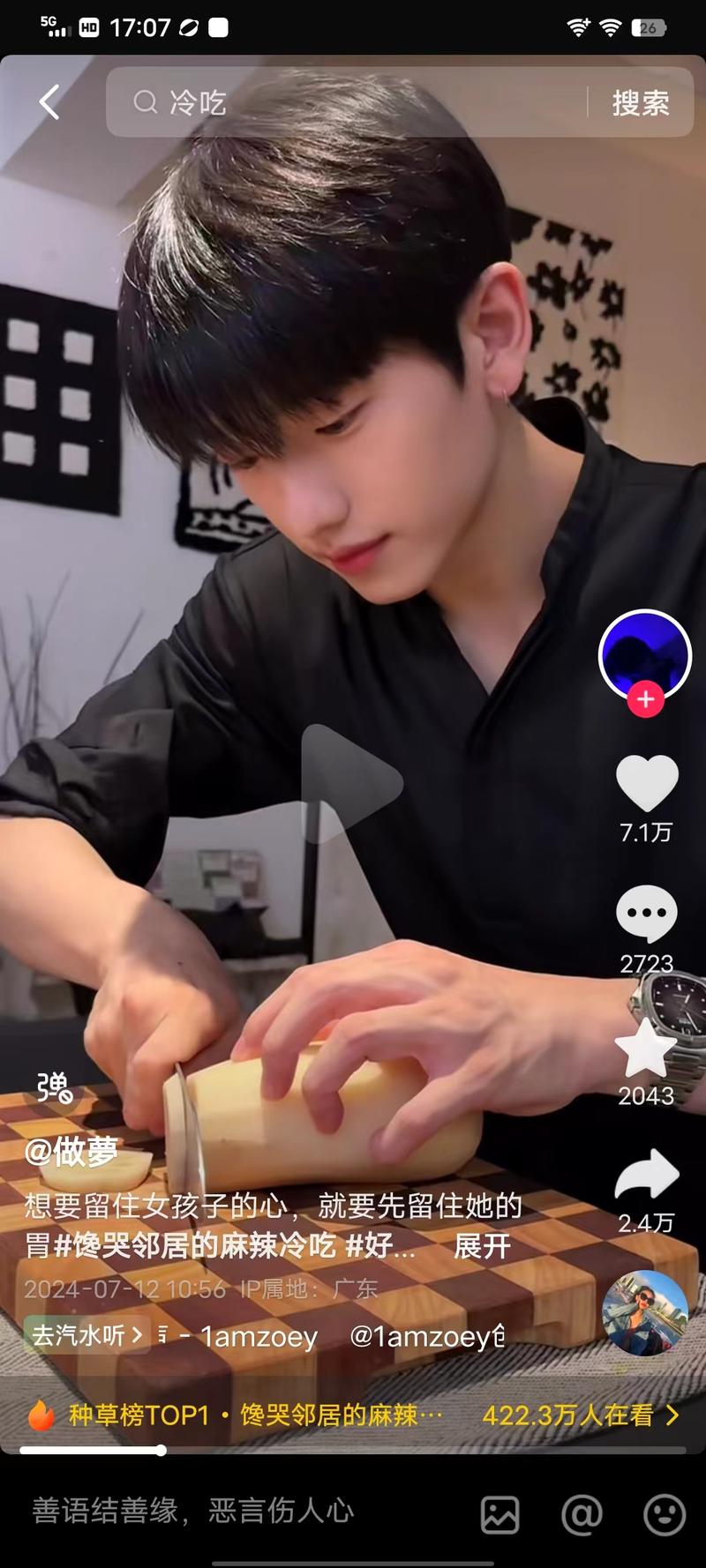Tap the 搜索 button
Viewport: 706px width, 1568px height.
641,103
